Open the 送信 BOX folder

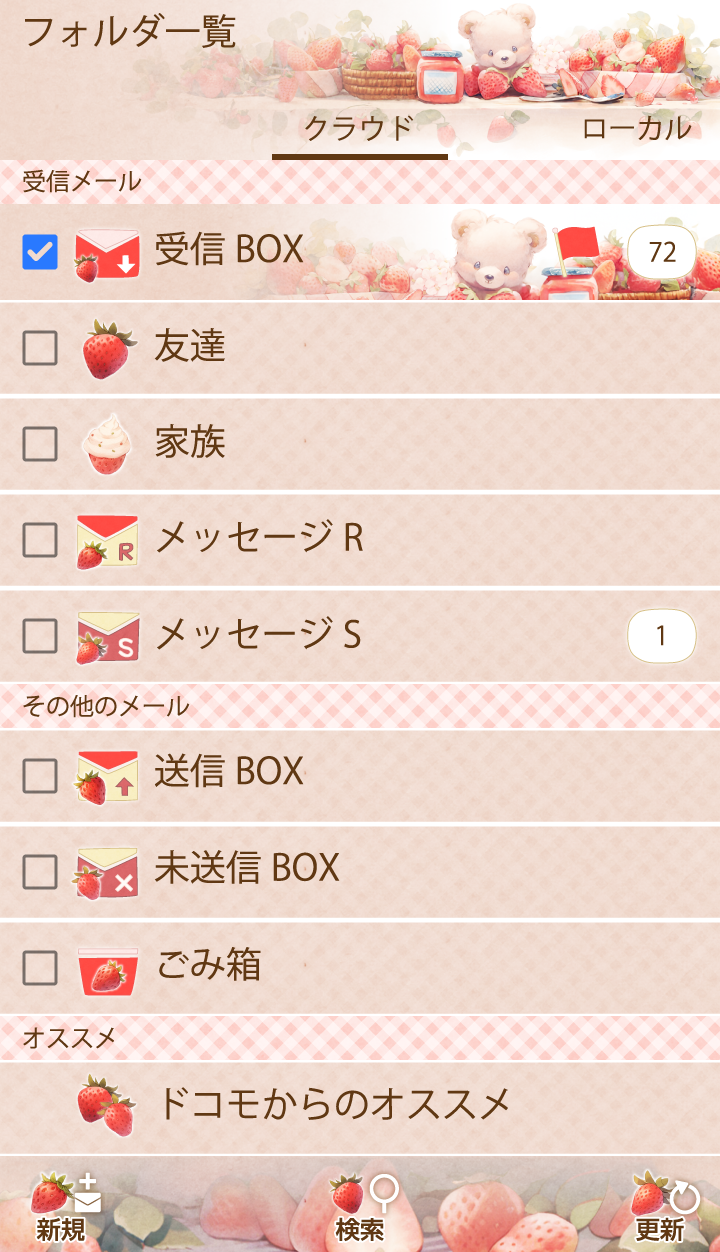click(228, 772)
